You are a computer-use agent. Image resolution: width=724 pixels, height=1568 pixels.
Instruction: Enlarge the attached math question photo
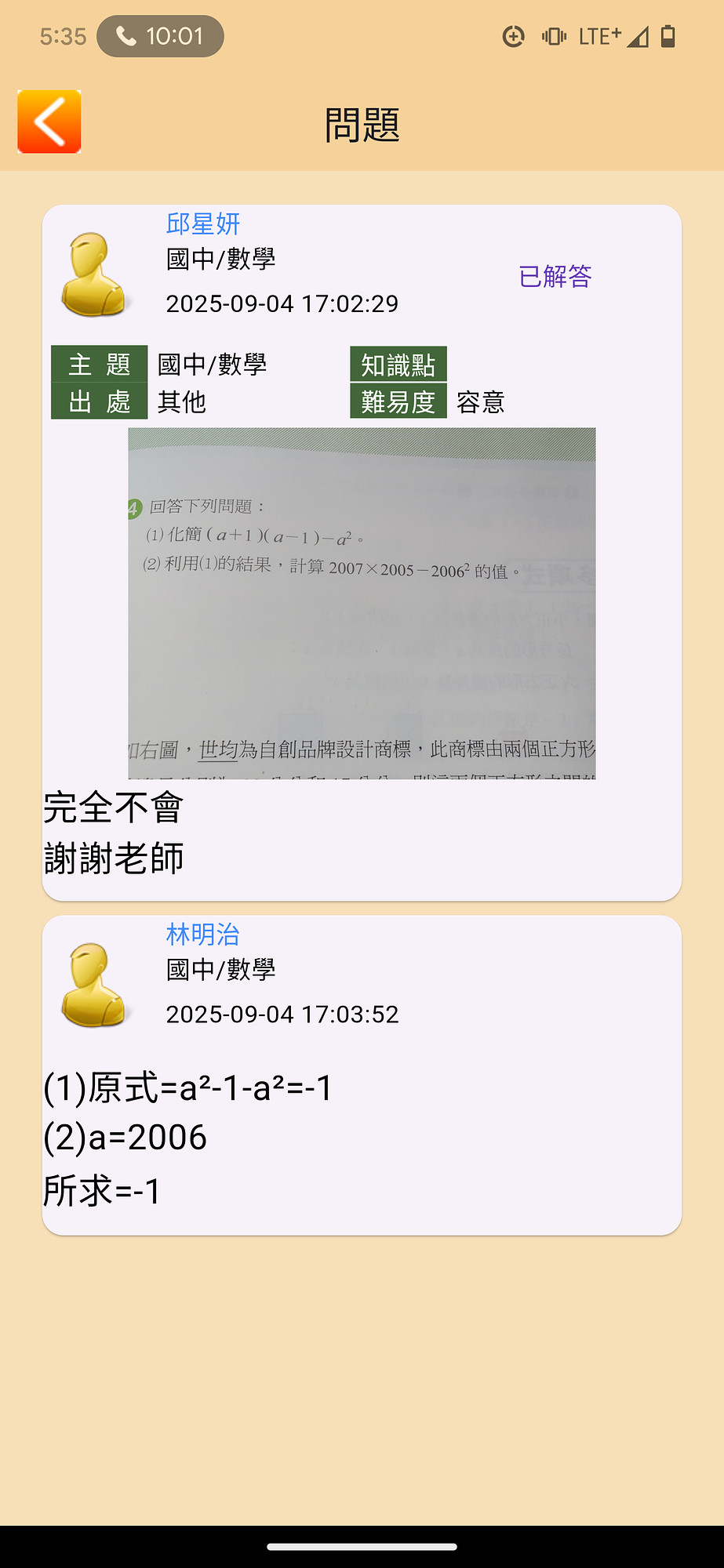point(362,602)
